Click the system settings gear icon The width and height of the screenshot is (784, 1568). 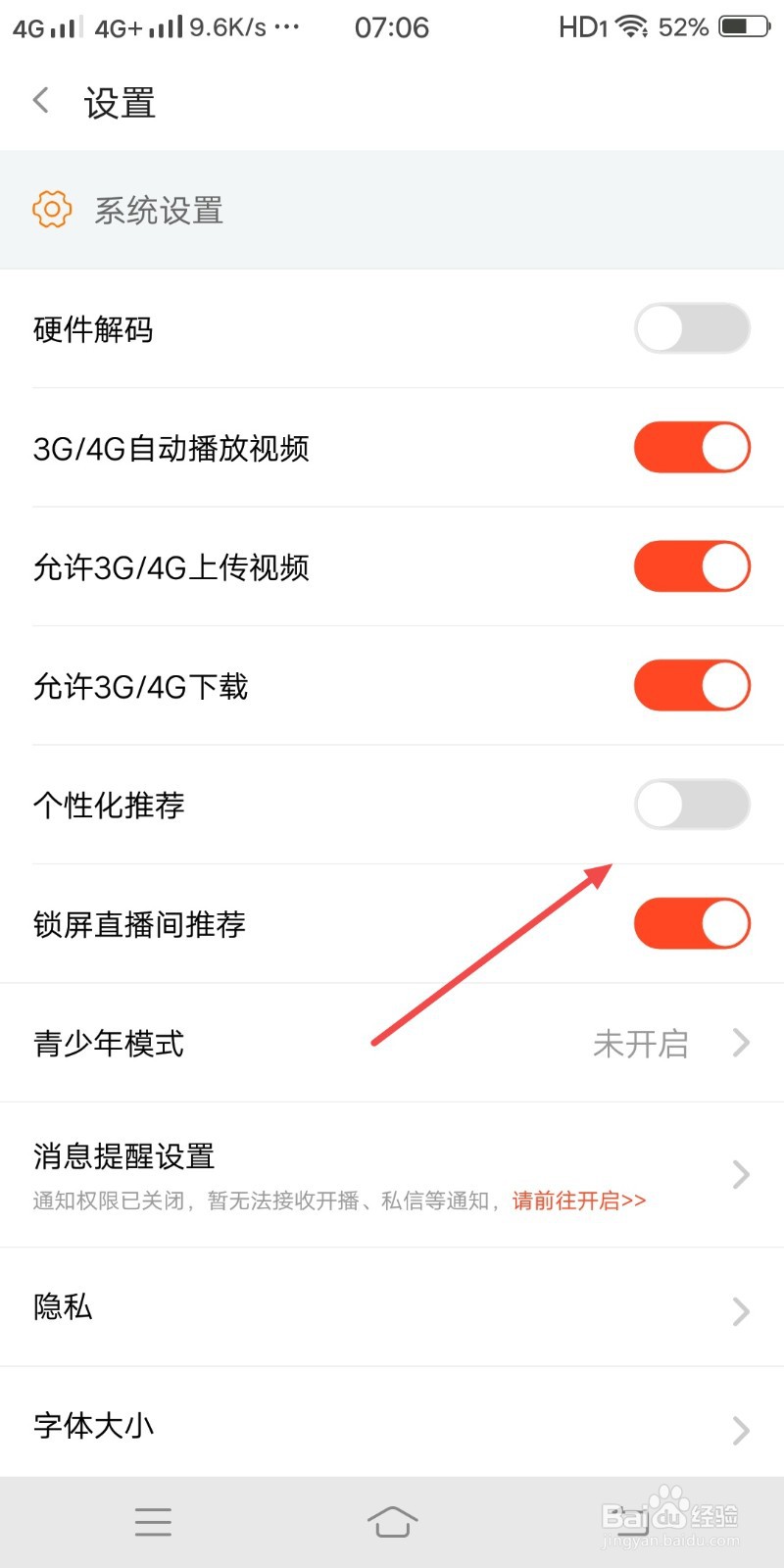51,209
